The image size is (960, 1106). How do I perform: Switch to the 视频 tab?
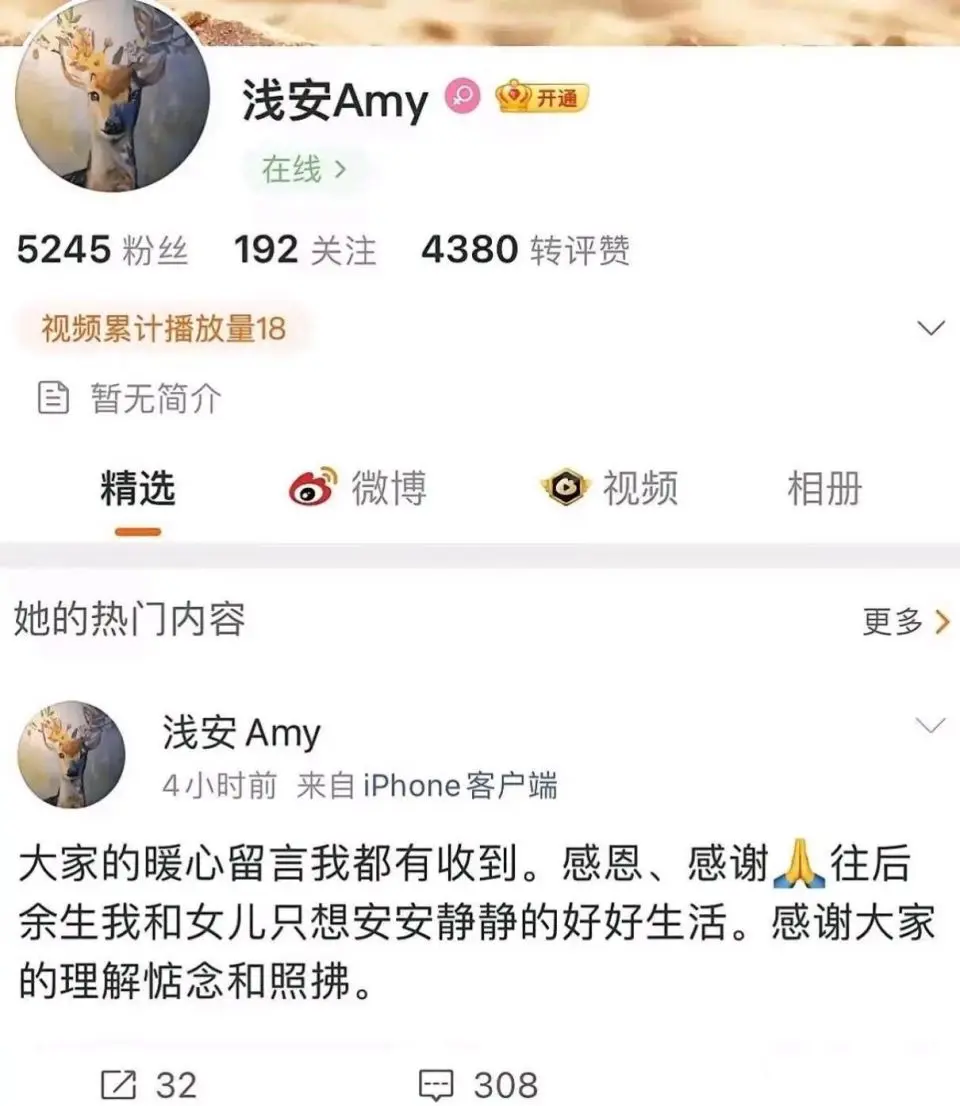coord(610,489)
